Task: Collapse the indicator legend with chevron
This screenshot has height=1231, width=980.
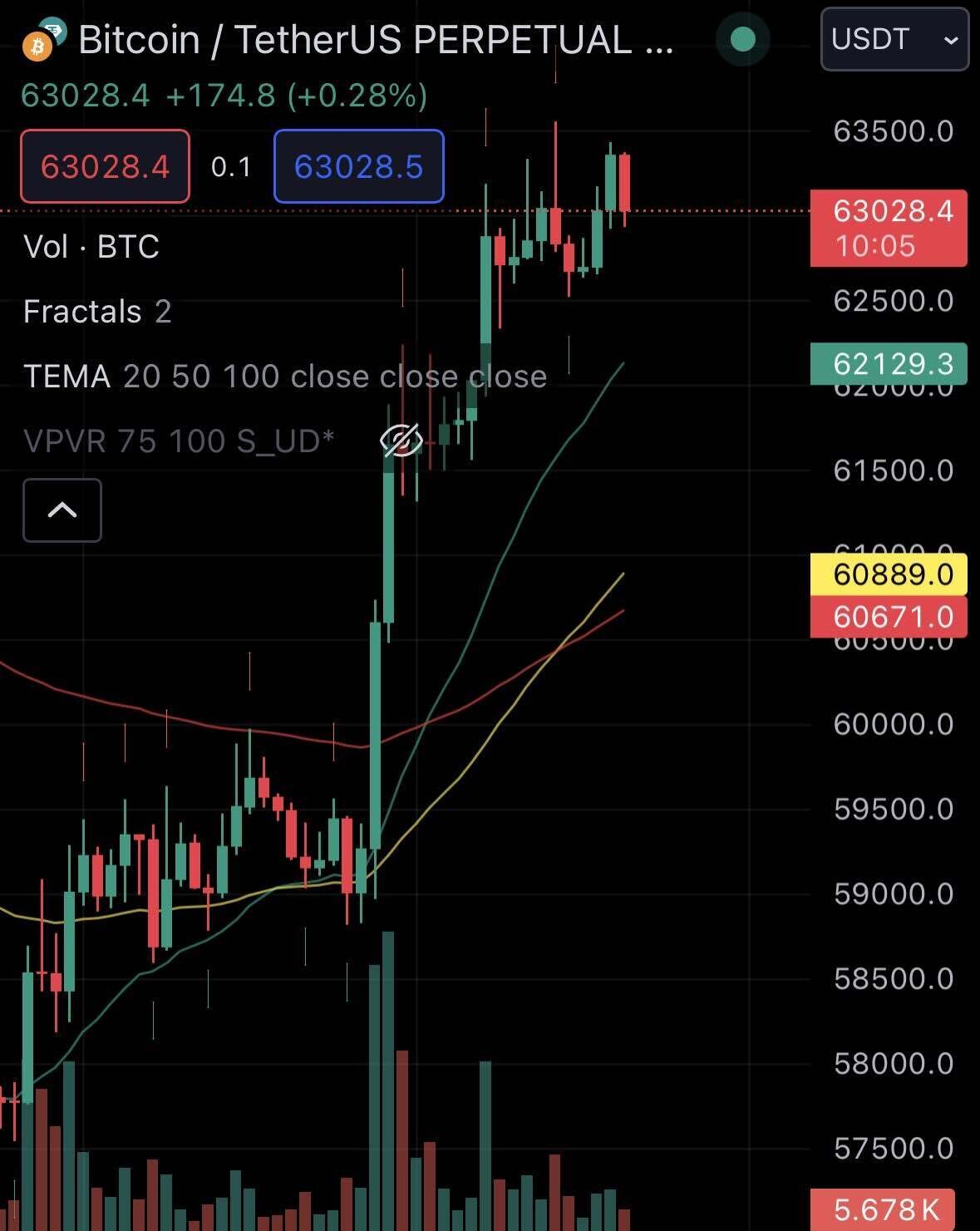Action: pos(62,510)
